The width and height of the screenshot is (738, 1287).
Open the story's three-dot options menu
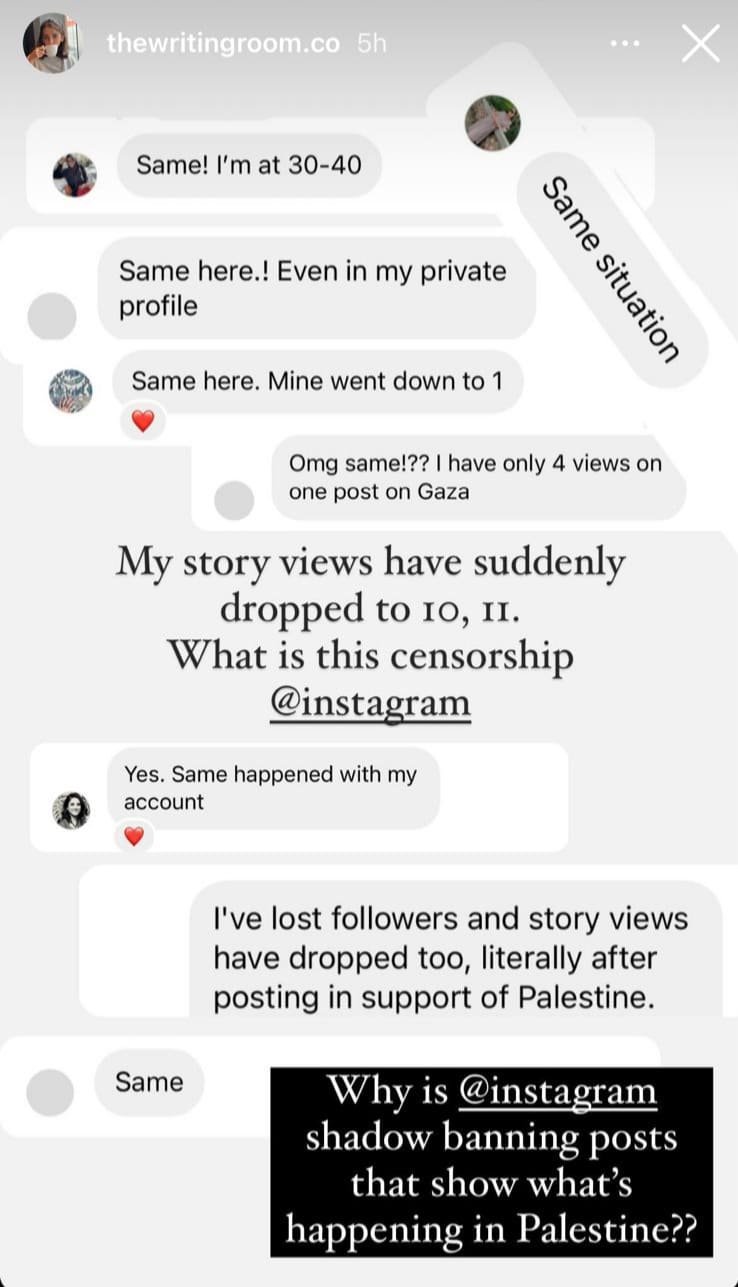point(624,44)
